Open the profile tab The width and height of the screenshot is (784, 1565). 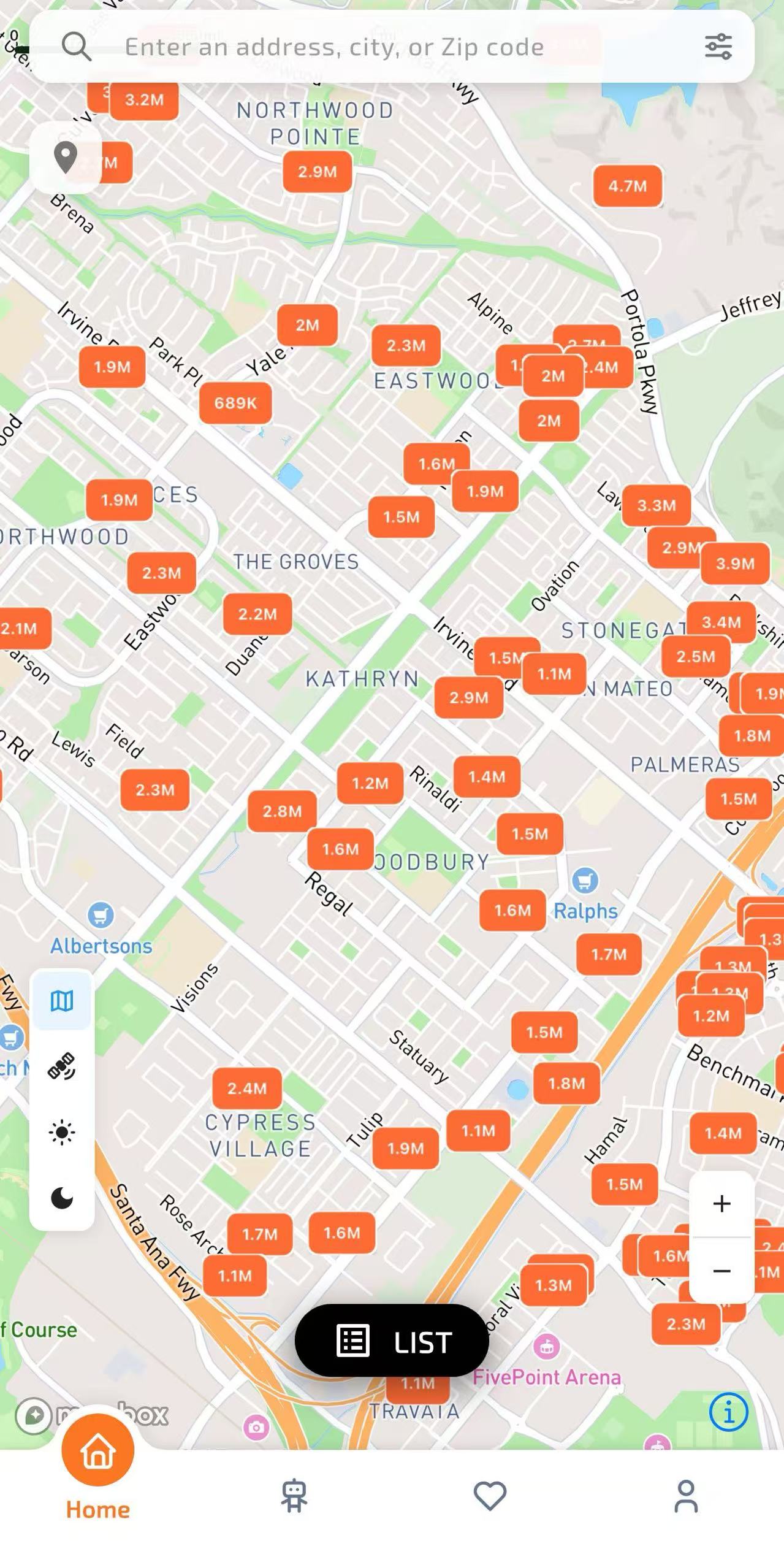tap(686, 1496)
